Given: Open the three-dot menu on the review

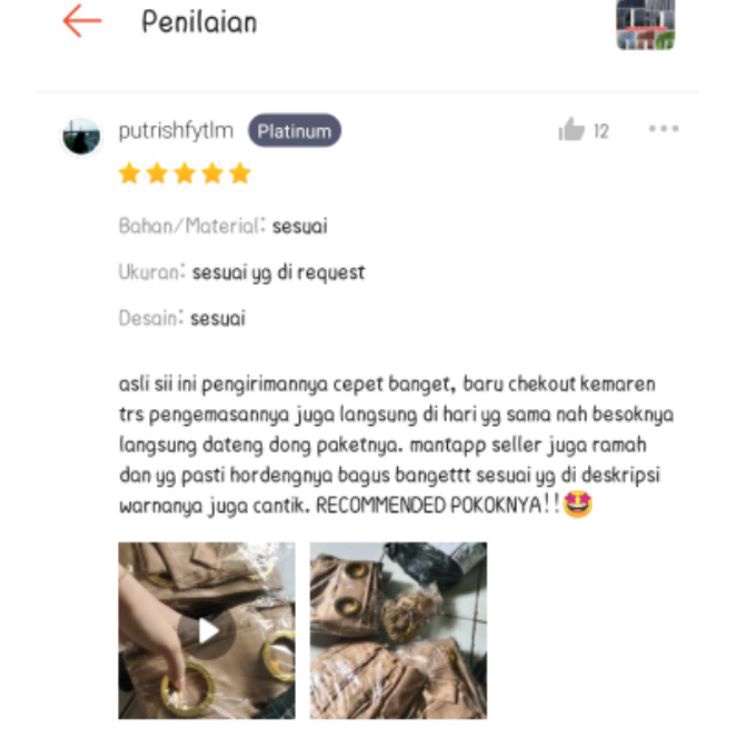Looking at the screenshot, I should [664, 129].
